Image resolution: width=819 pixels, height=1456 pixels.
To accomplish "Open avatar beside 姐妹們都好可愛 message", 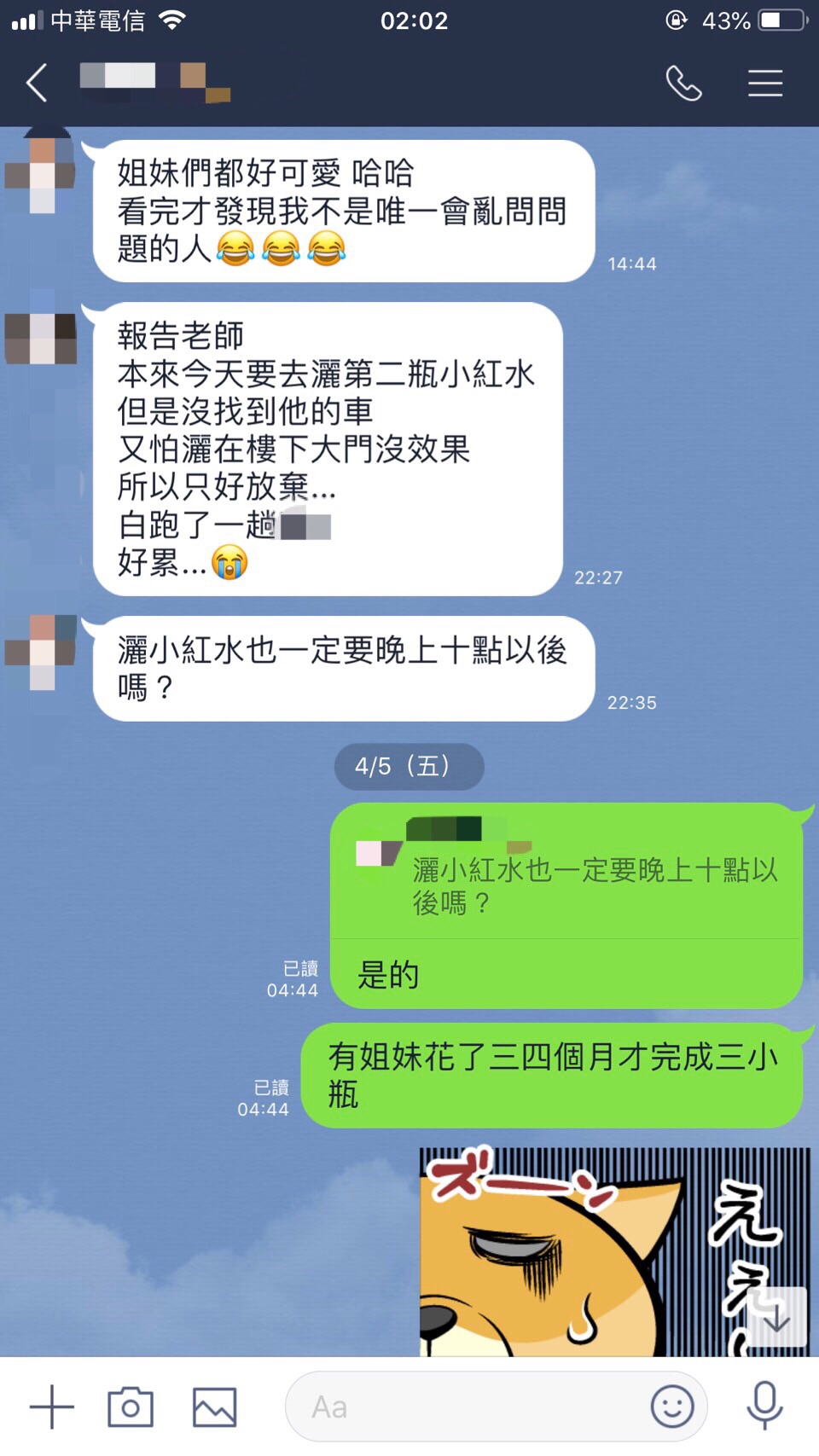I will pyautogui.click(x=41, y=175).
